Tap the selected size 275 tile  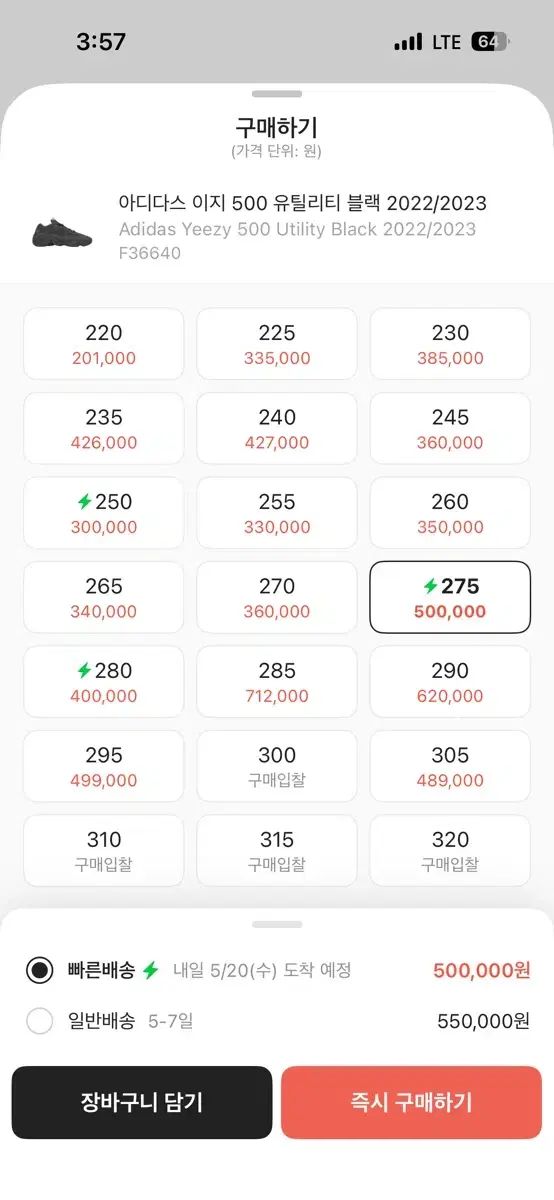pyautogui.click(x=450, y=598)
